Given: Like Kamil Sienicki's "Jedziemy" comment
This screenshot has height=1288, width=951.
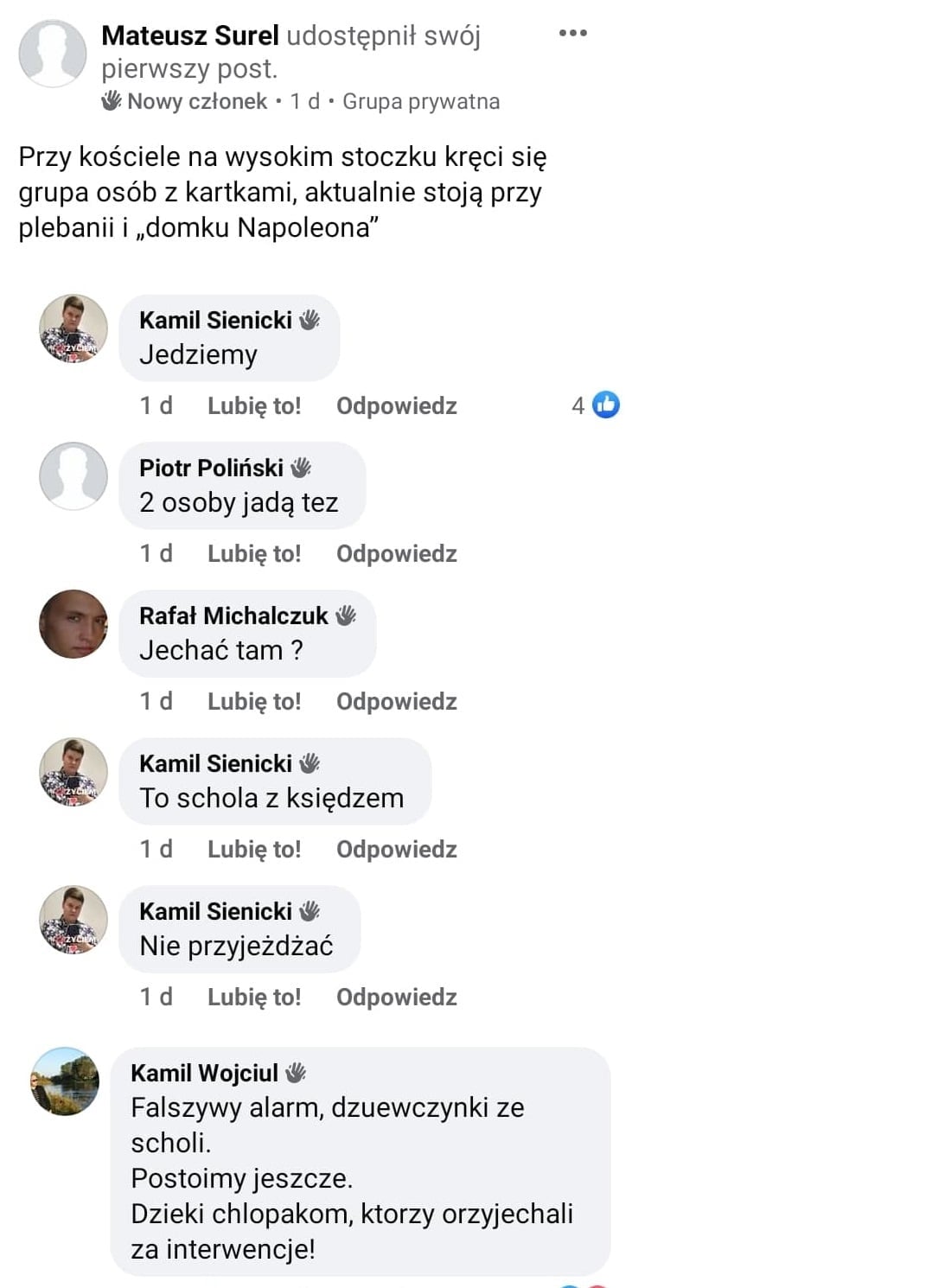Looking at the screenshot, I should click(253, 405).
